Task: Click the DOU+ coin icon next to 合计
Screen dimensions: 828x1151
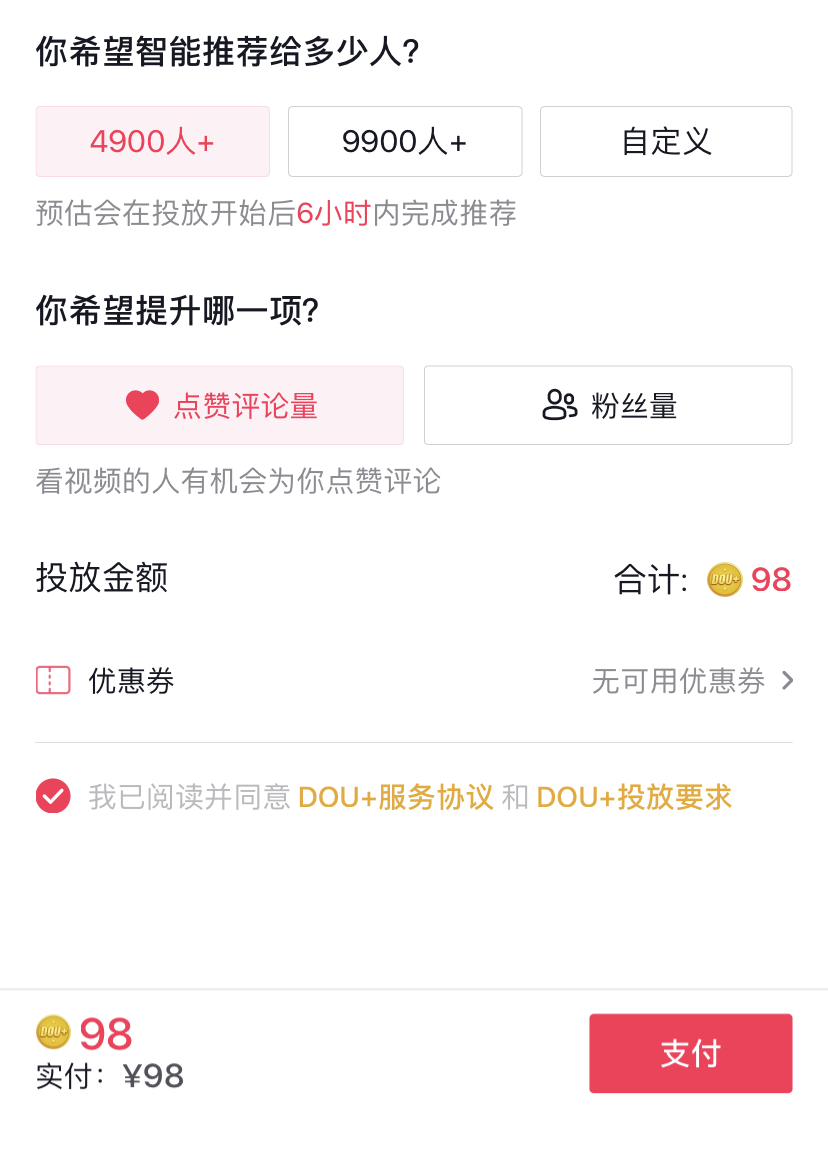Action: pyautogui.click(x=727, y=580)
